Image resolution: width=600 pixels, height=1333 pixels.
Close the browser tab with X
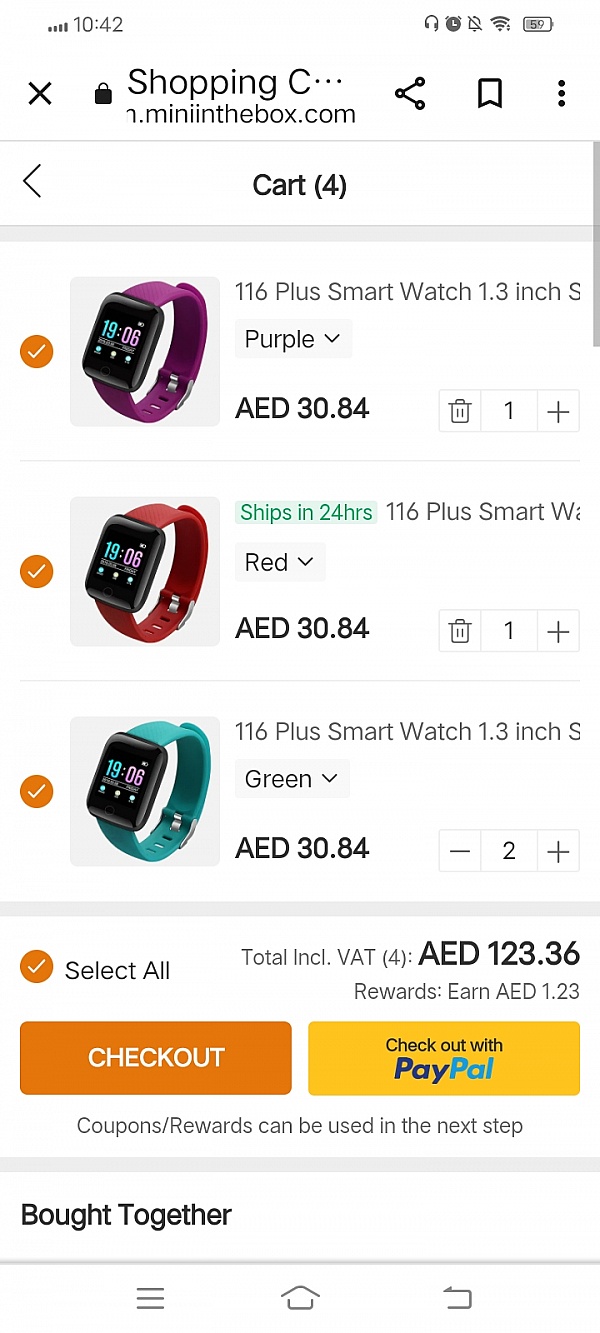click(40, 94)
